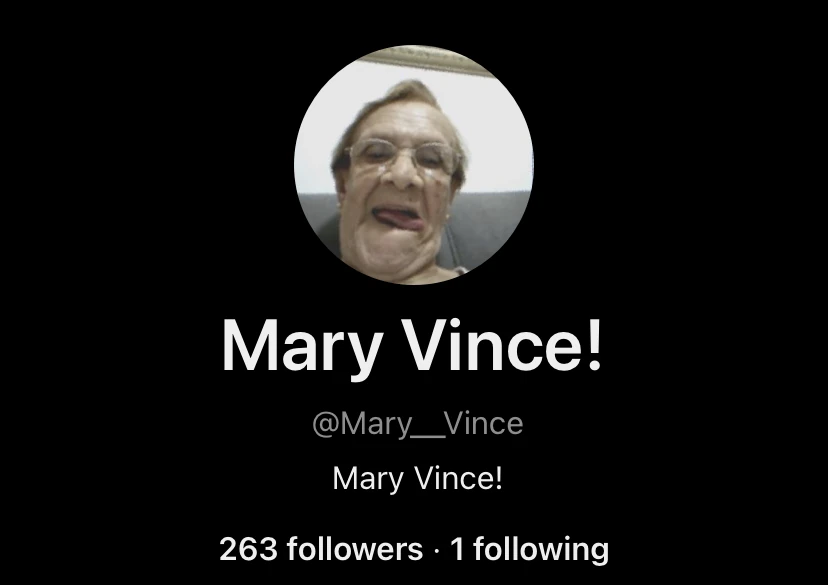Viewport: 828px width, 585px height.
Task: View the 263 followers list
Action: click(320, 549)
